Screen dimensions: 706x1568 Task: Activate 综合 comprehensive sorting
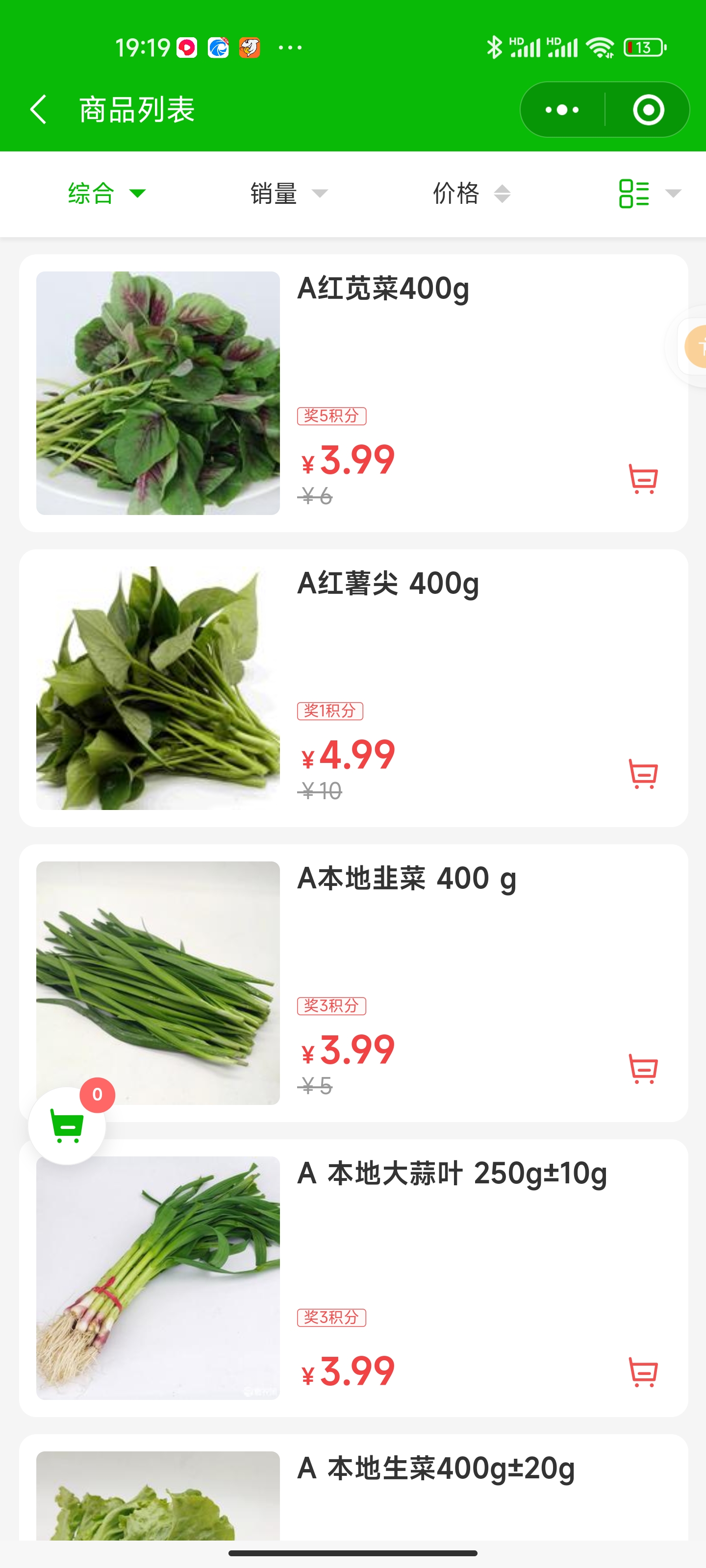[90, 194]
